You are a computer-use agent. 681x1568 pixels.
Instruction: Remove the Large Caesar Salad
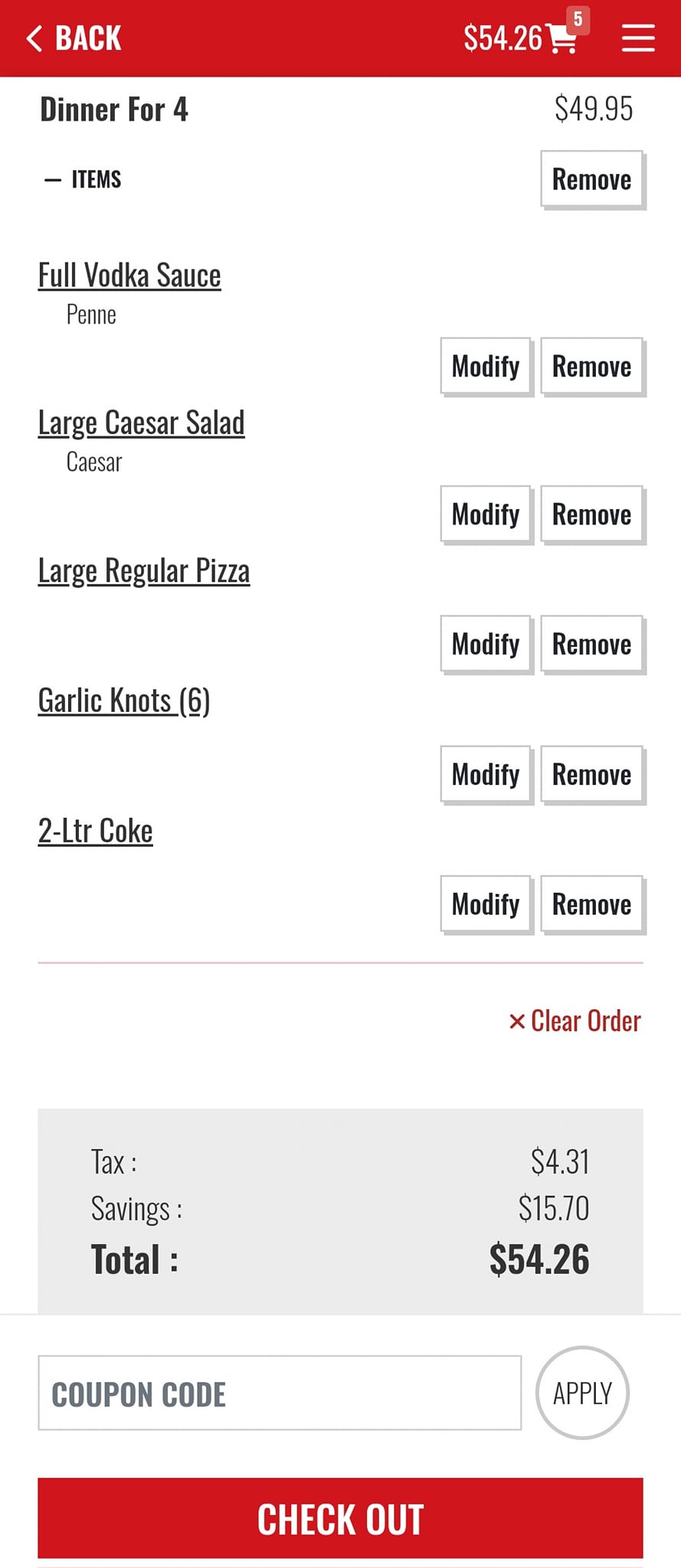pyautogui.click(x=591, y=514)
